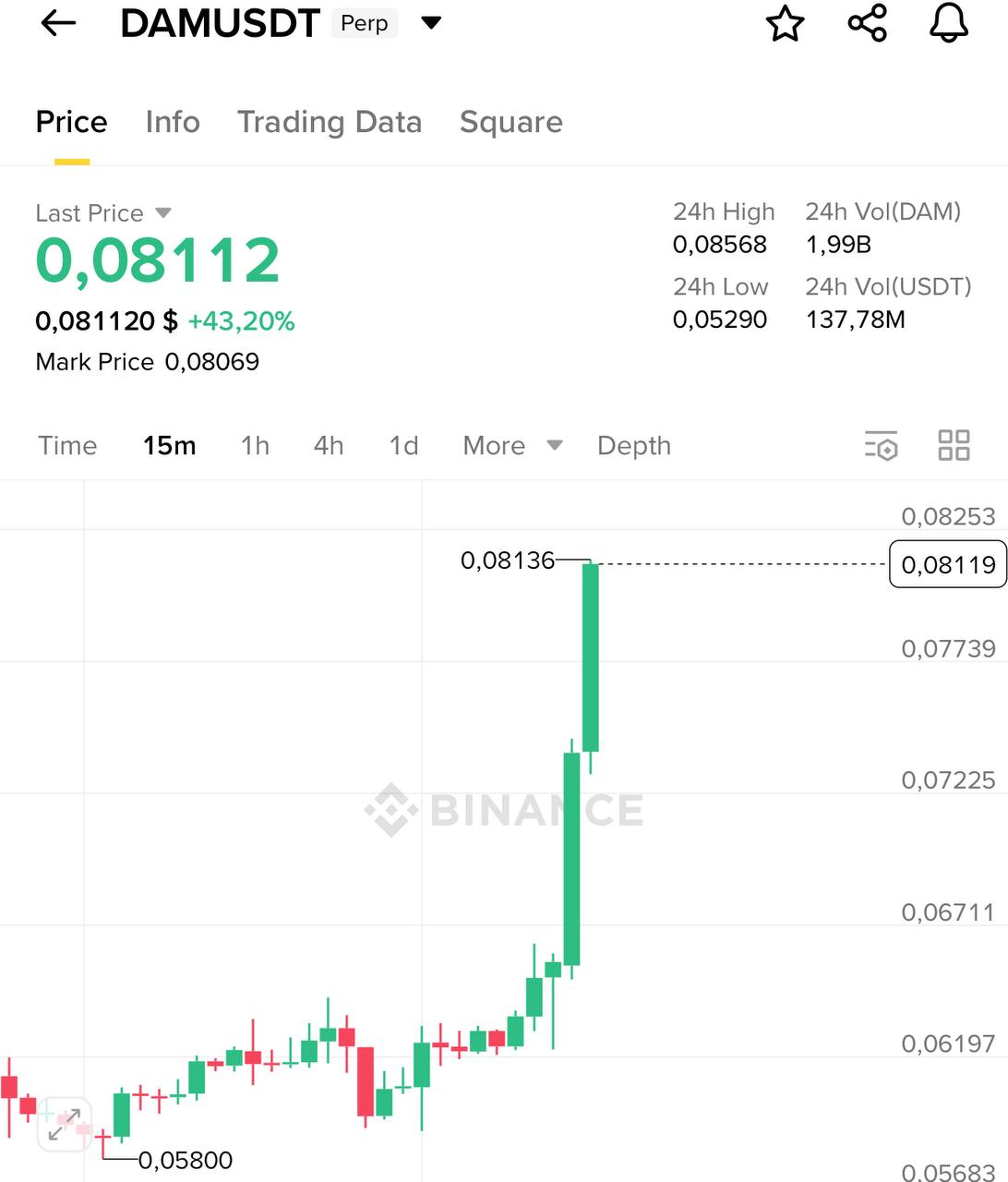
Task: Select the 1h chart interval
Action: 255,446
